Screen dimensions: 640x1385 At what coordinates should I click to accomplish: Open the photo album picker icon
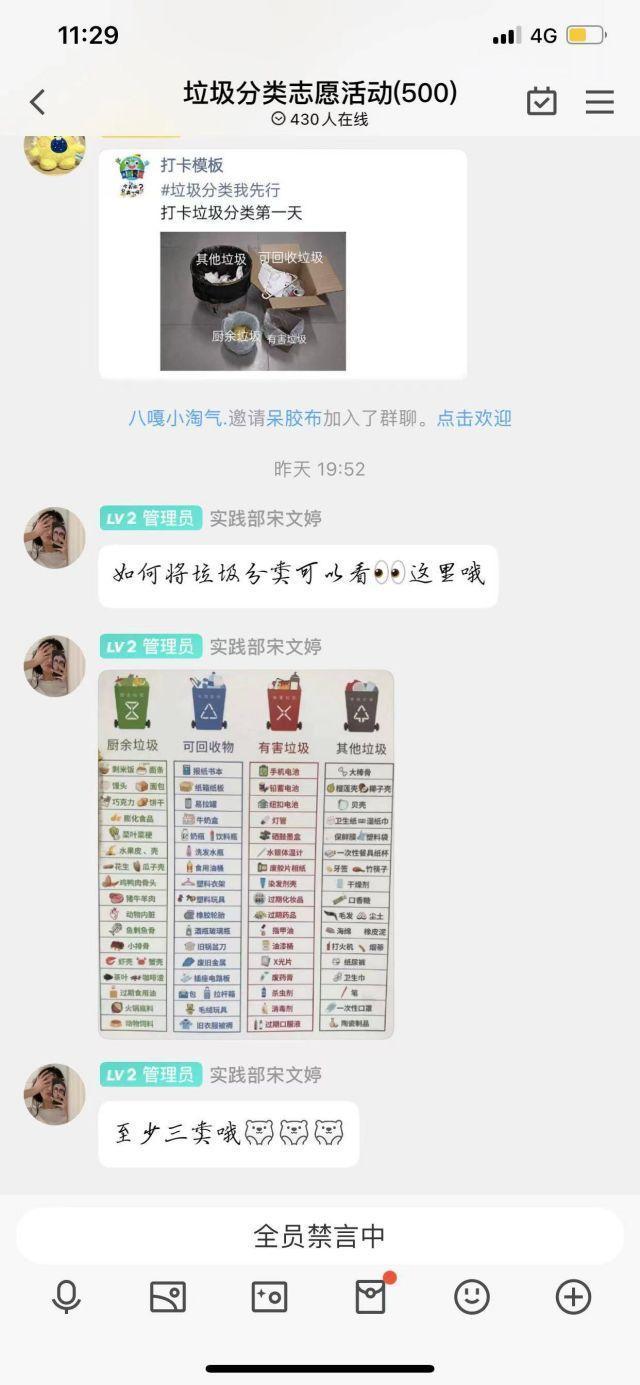(x=168, y=1297)
